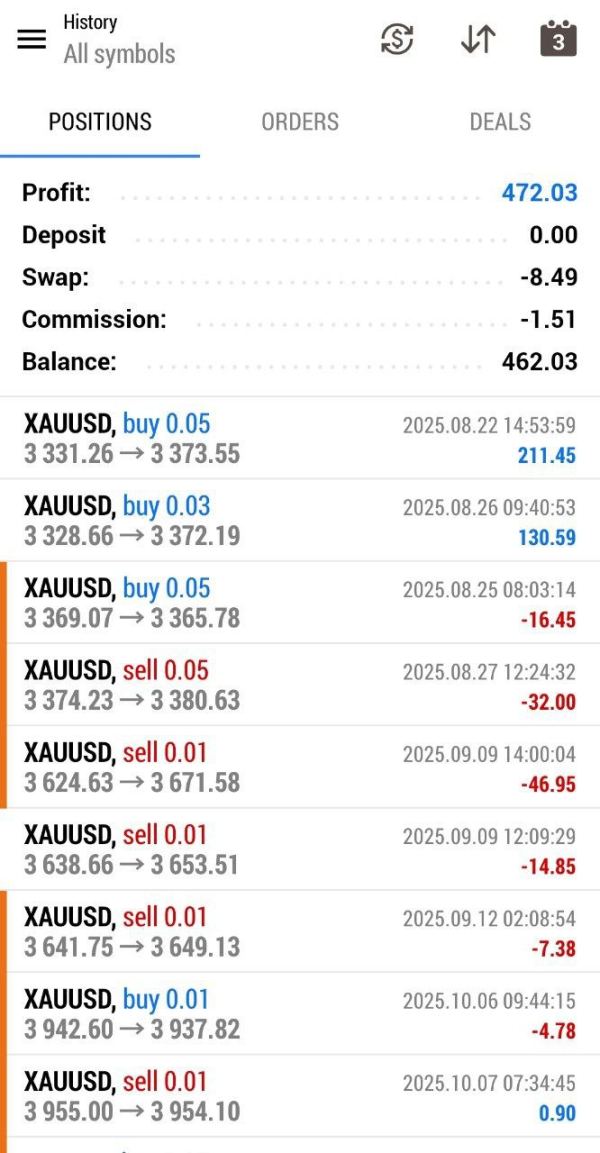Switch to the Deals tab

(500, 122)
